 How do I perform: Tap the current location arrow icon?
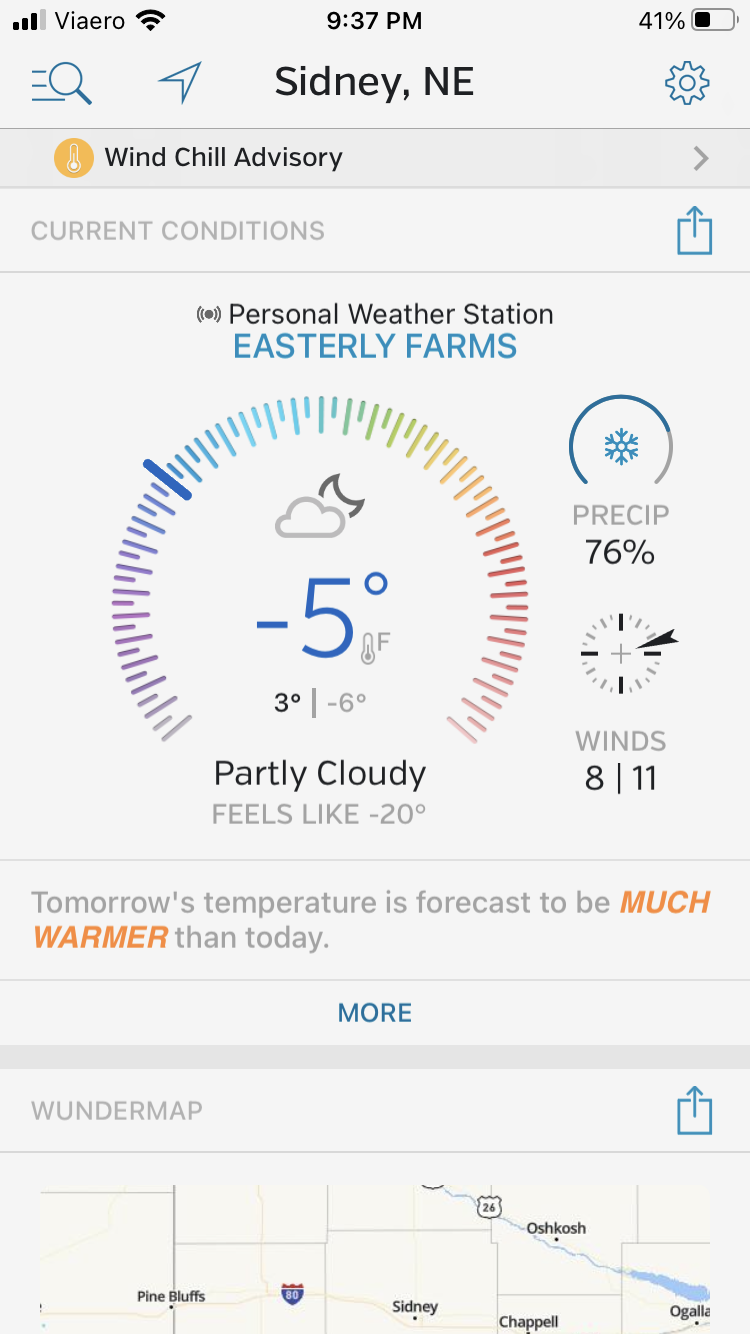coord(181,83)
